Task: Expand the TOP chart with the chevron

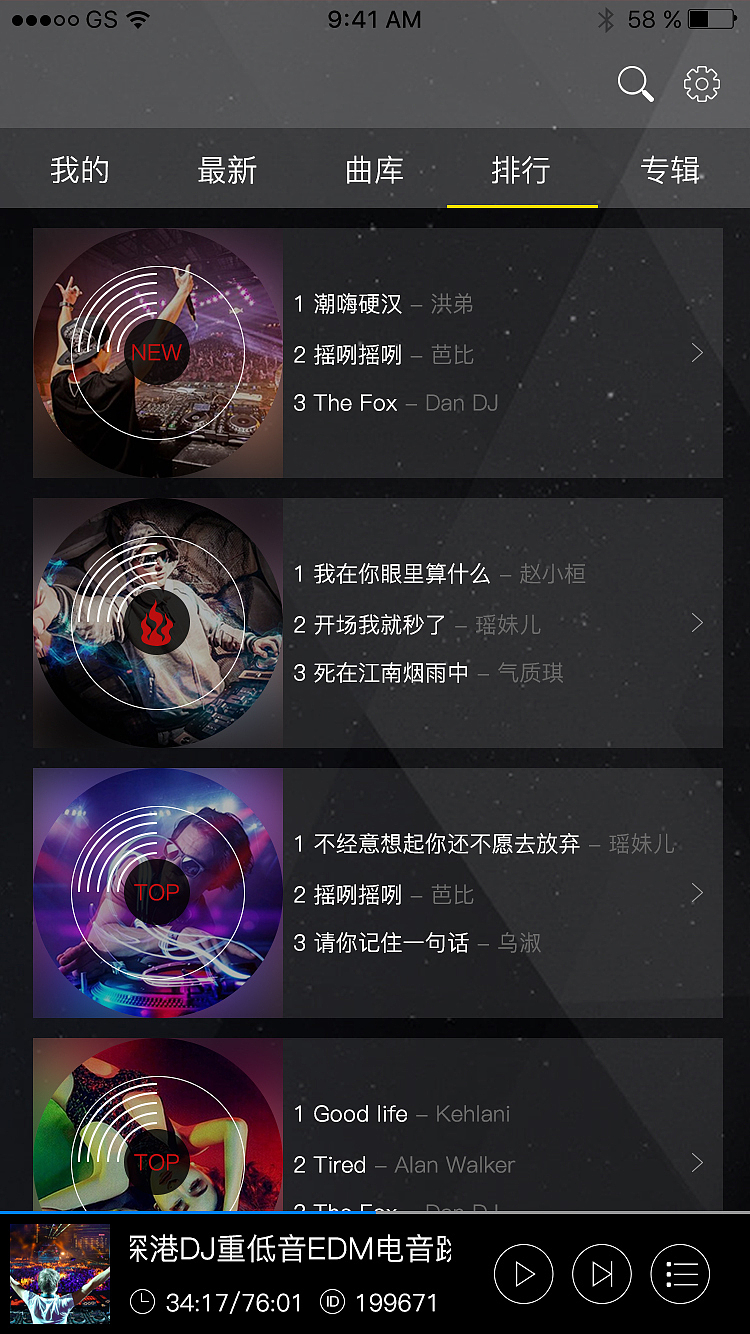Action: click(x=697, y=893)
